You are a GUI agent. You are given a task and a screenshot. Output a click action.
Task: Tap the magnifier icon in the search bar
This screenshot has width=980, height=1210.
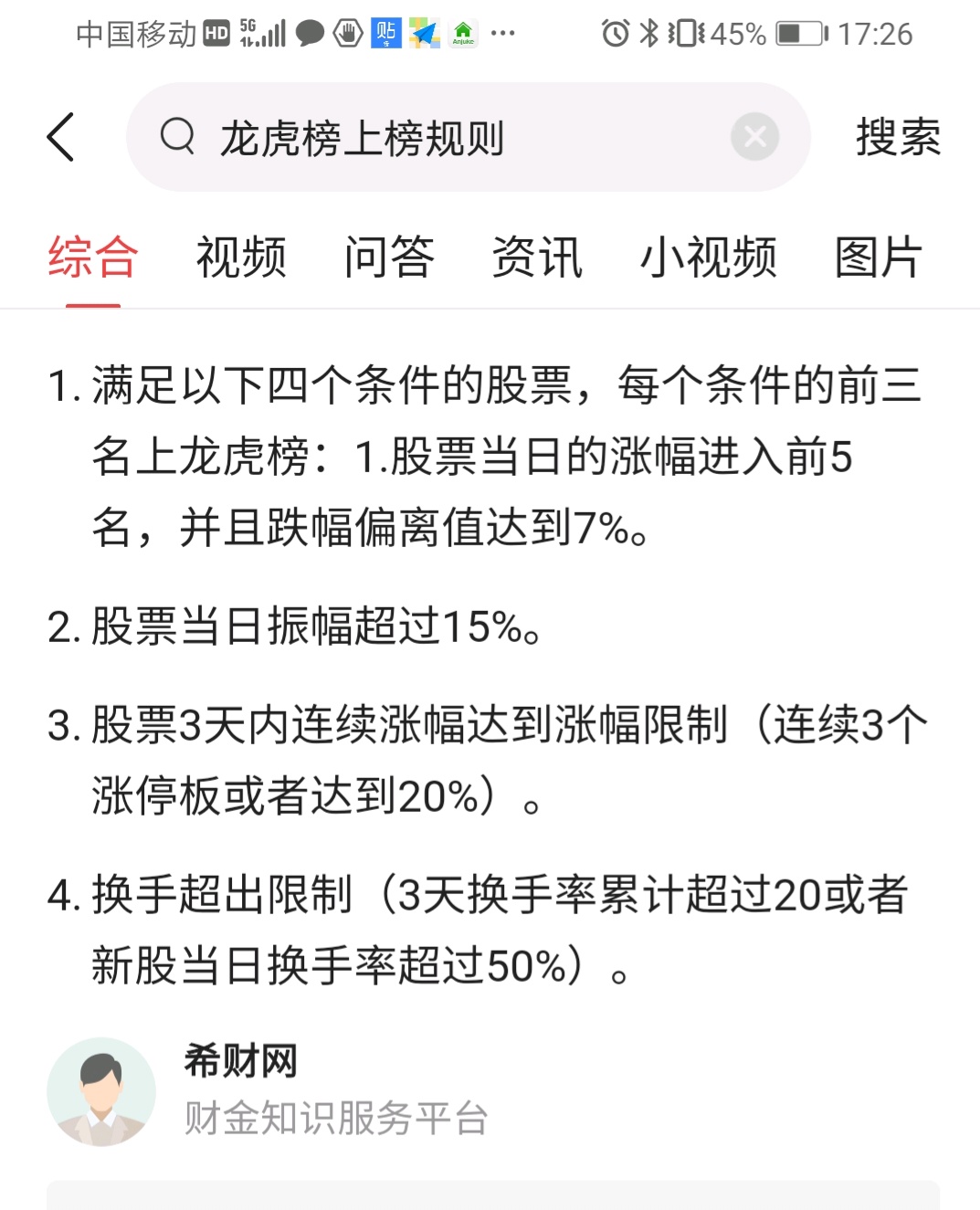[x=179, y=136]
